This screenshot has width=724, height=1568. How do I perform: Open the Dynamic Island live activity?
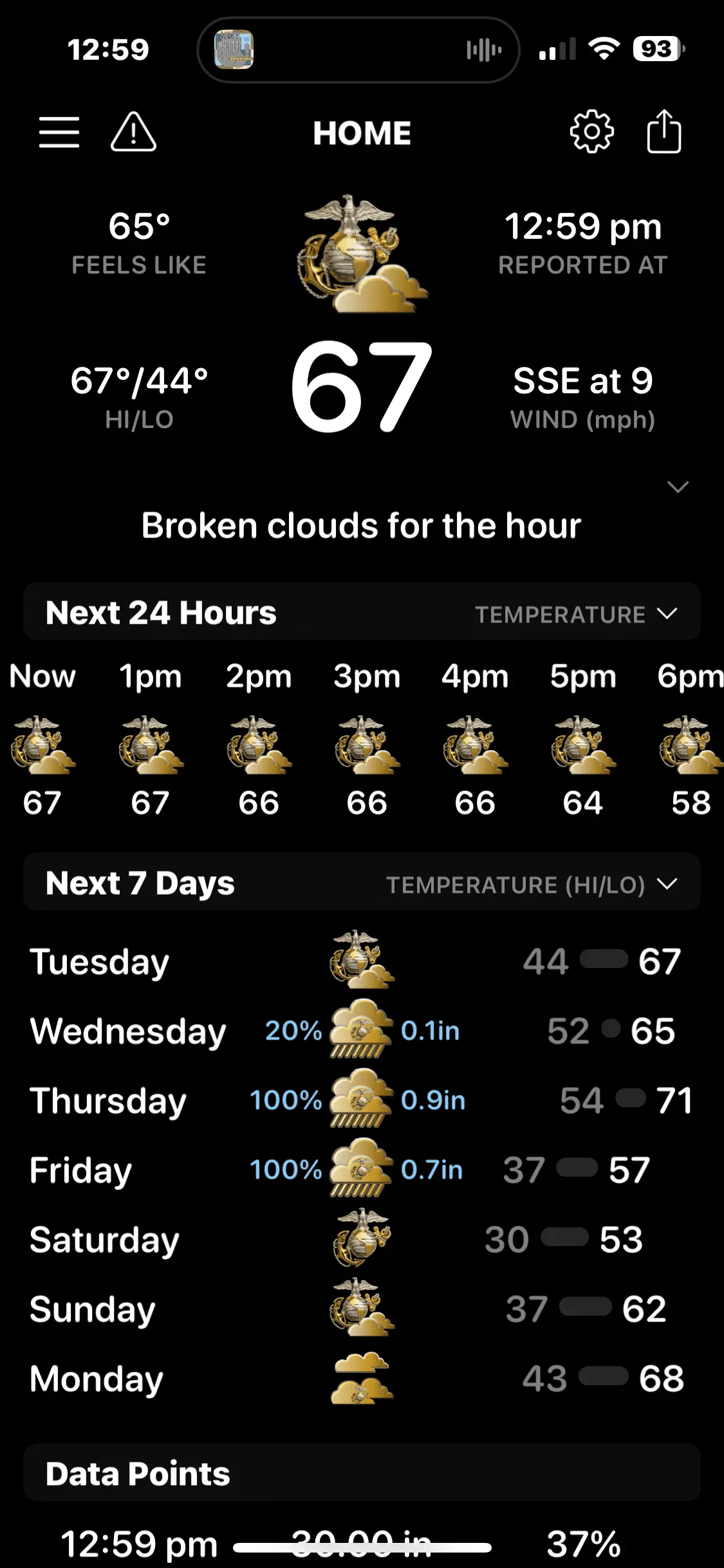(358, 50)
